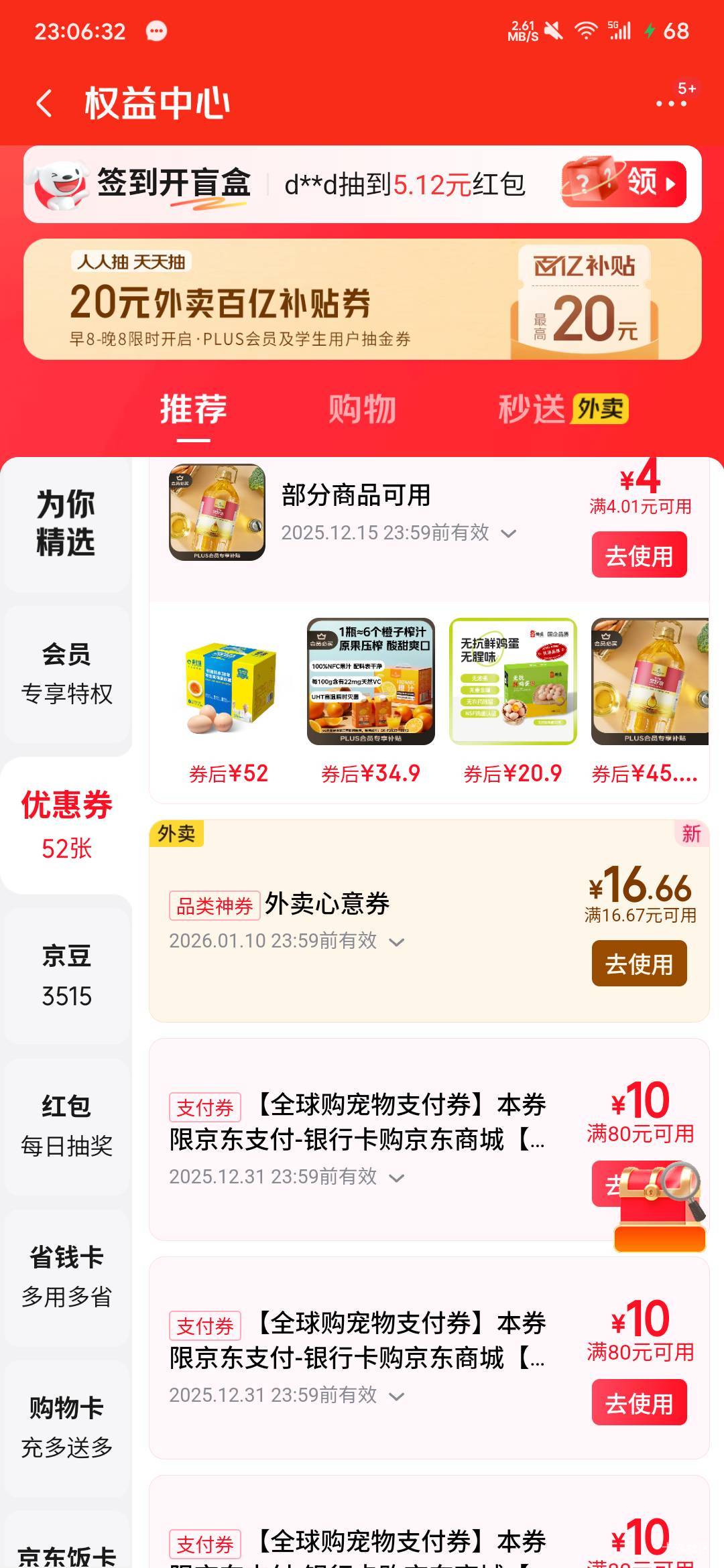Screen dimensions: 724x1568
Task: Open 购物卡 充多送多
Action: click(66, 1427)
